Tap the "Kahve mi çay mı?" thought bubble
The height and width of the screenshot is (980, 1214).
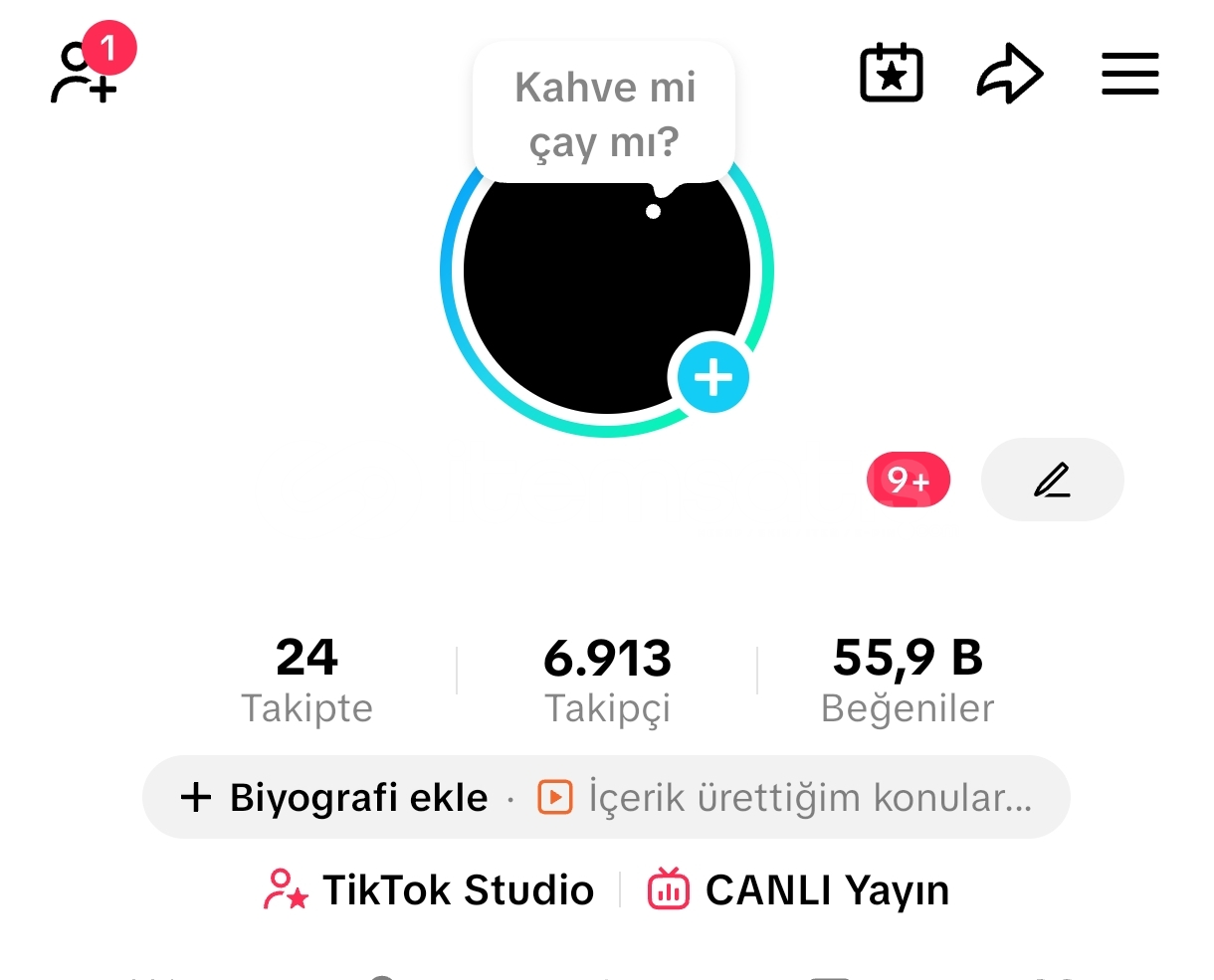(604, 114)
